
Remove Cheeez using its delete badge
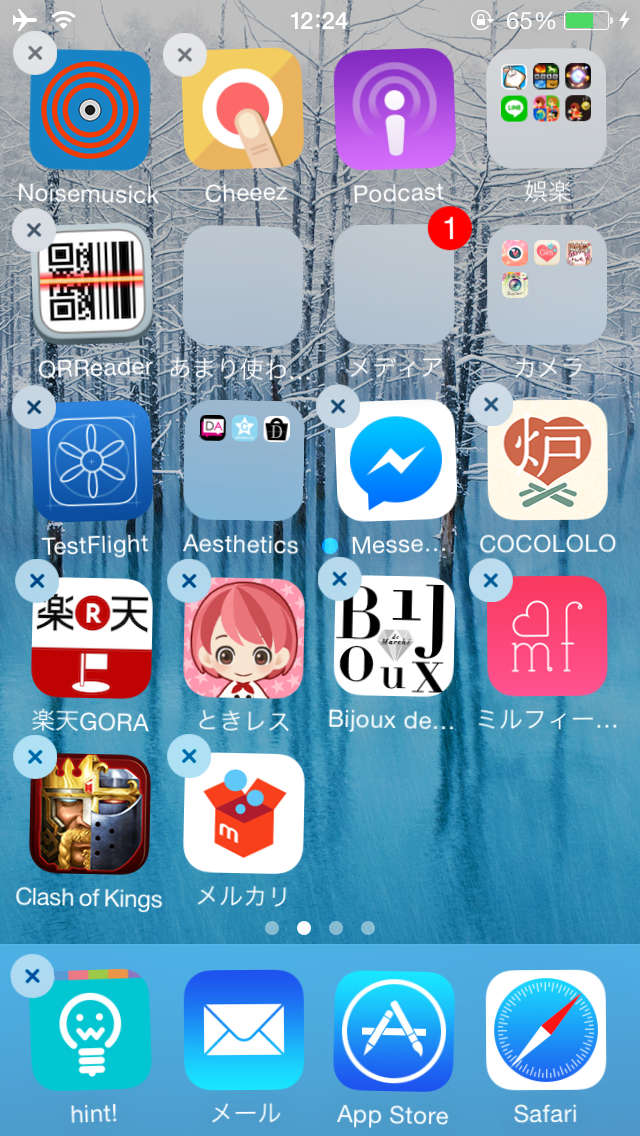pyautogui.click(x=184, y=54)
